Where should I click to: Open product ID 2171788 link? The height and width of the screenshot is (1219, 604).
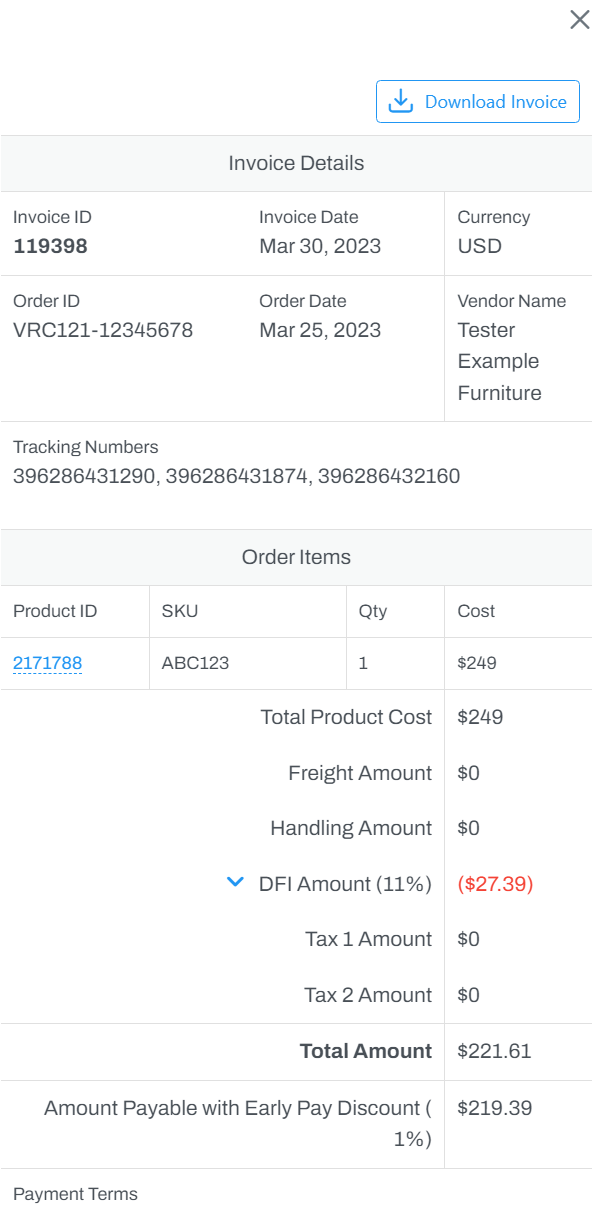coord(47,663)
